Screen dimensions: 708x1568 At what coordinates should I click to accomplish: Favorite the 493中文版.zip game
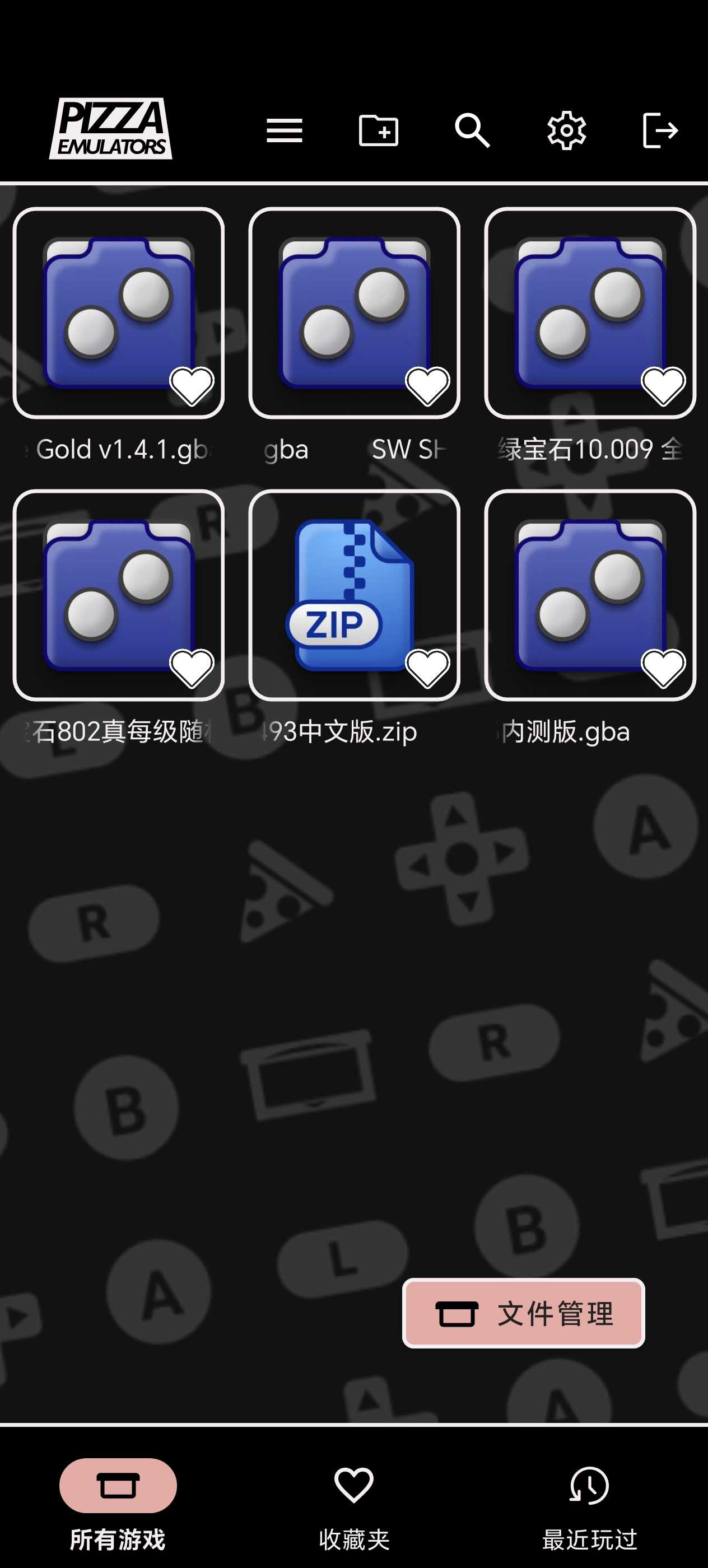427,668
